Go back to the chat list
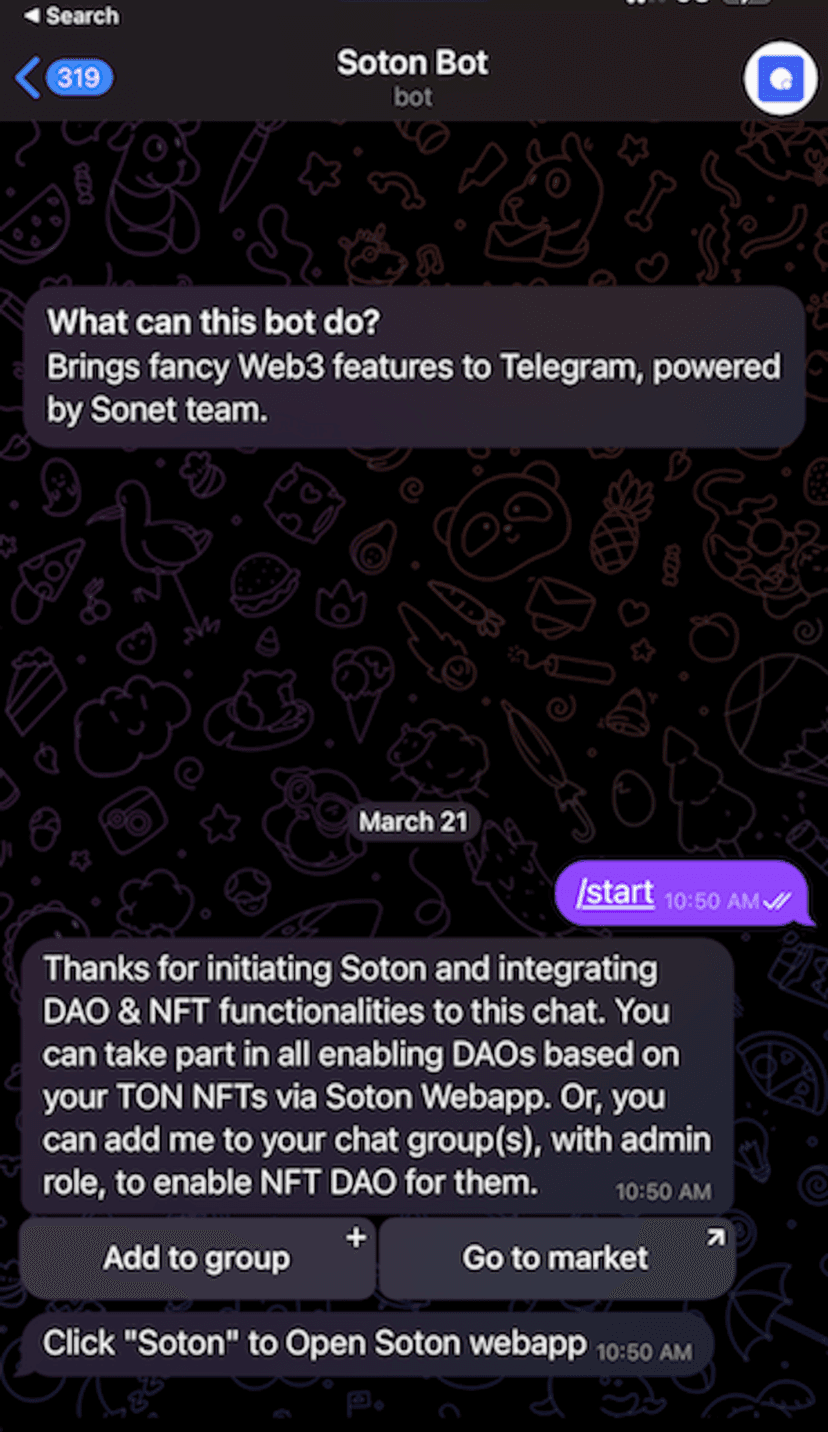 click(62, 78)
